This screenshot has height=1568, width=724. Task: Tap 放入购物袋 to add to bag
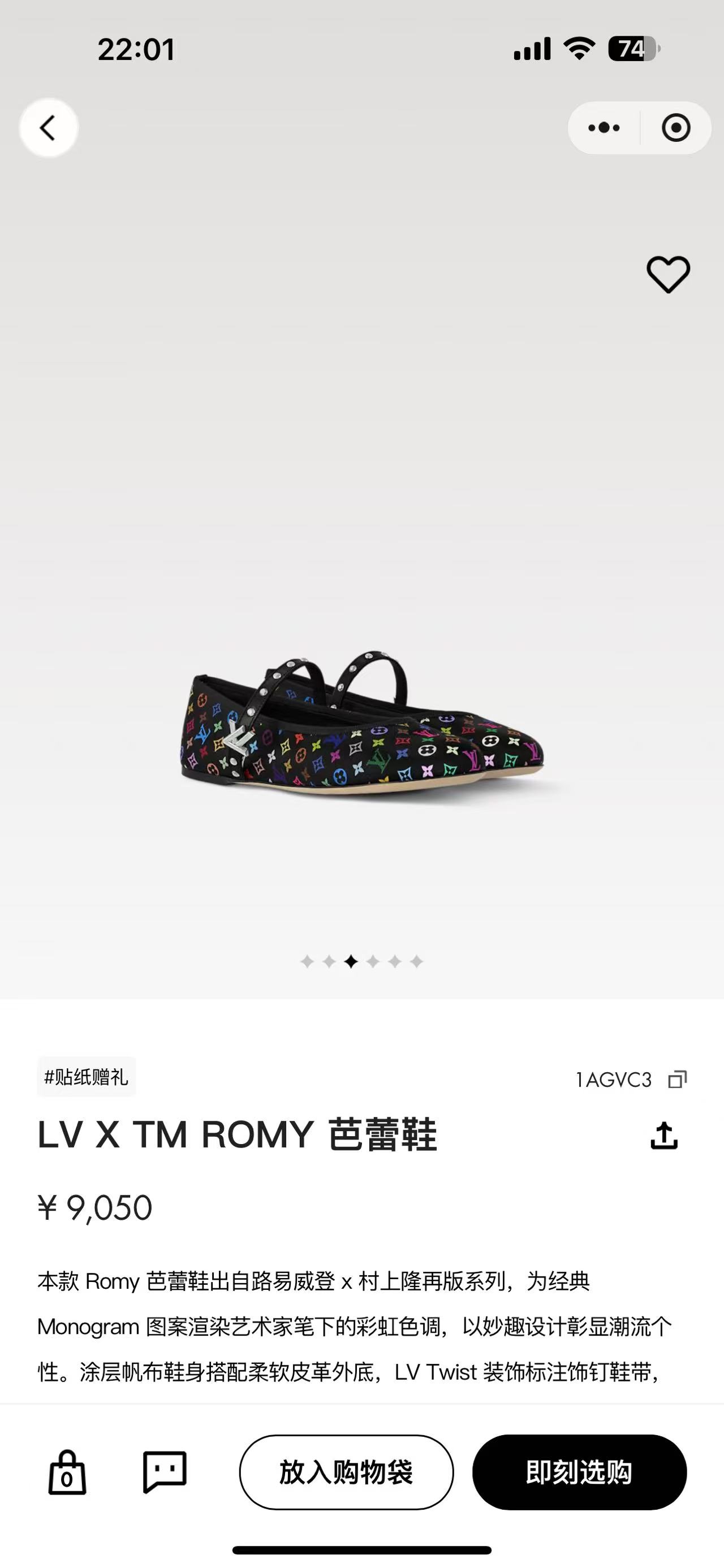coord(347,1473)
